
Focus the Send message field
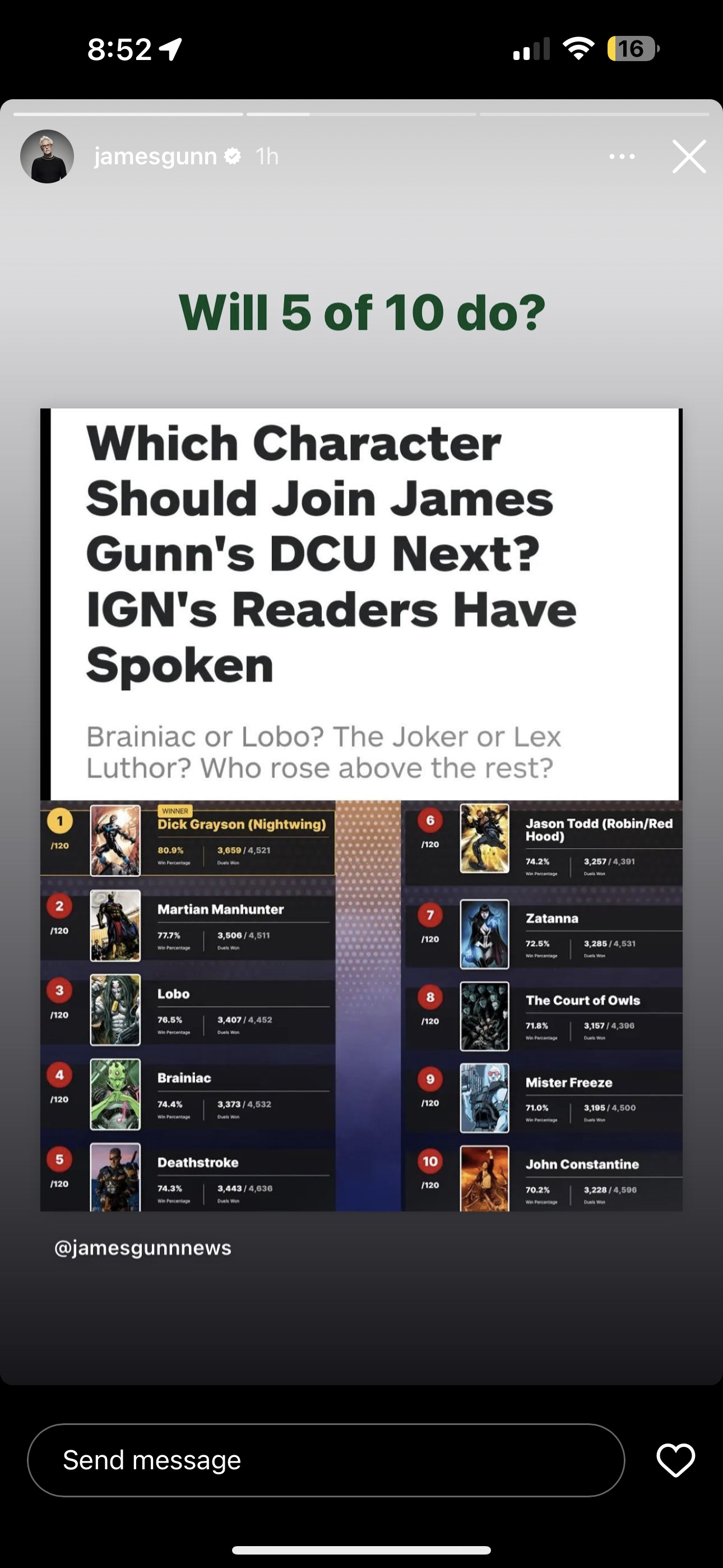tap(326, 1460)
